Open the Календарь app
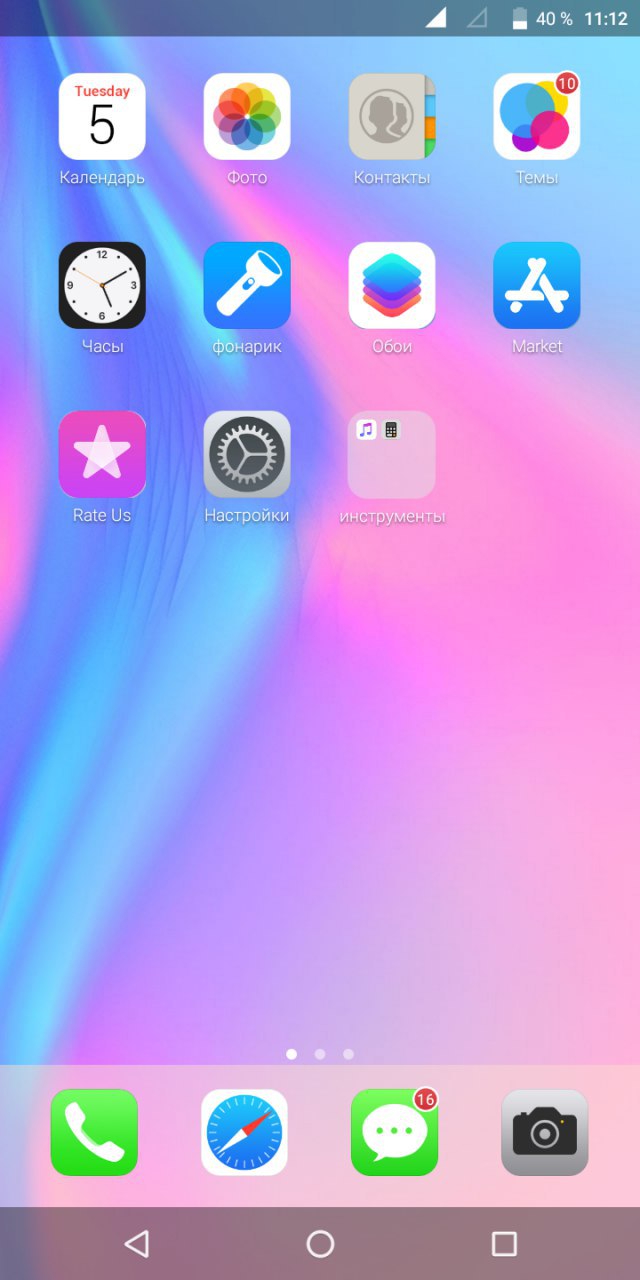This screenshot has width=640, height=1280. 102,117
